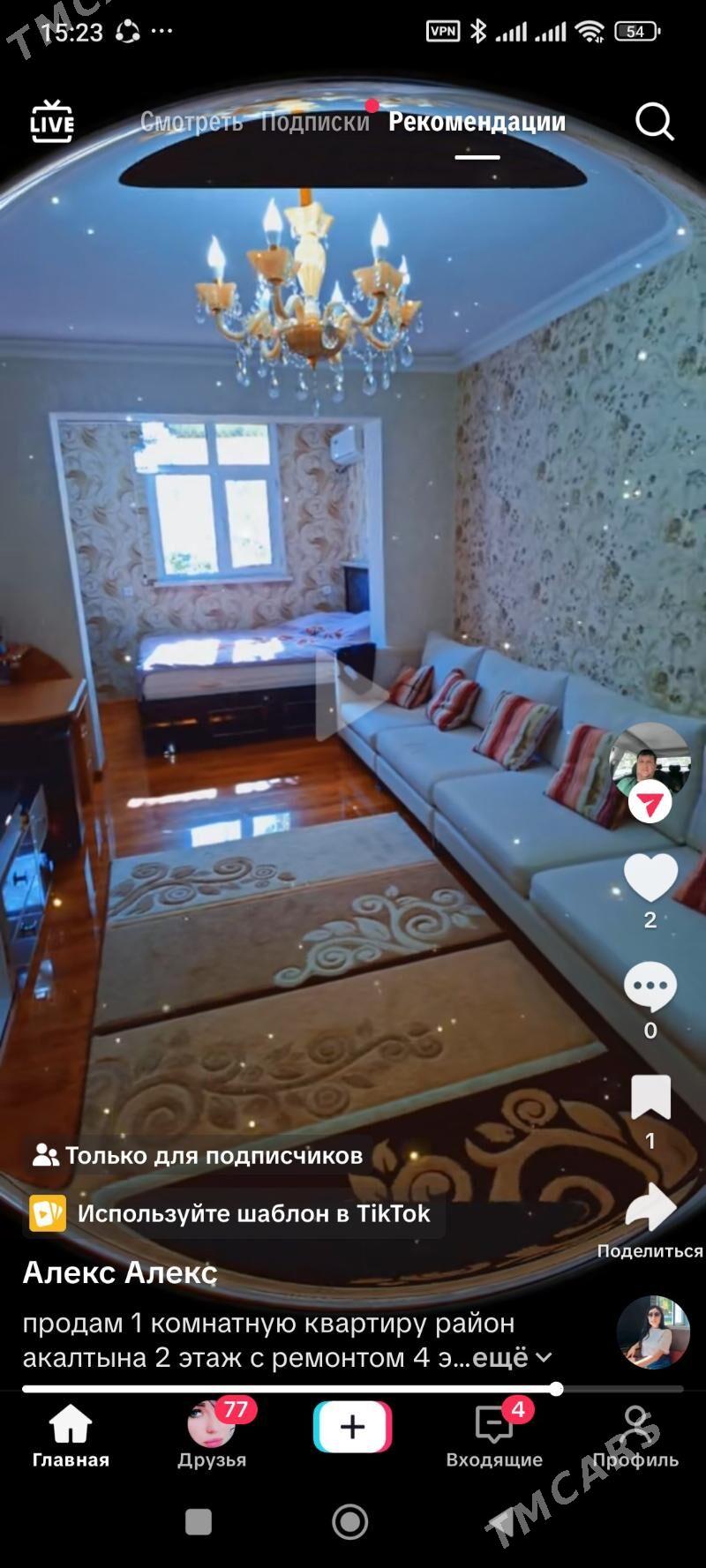Seek using the video progress bar
706x1568 pixels.
pyautogui.click(x=353, y=1389)
